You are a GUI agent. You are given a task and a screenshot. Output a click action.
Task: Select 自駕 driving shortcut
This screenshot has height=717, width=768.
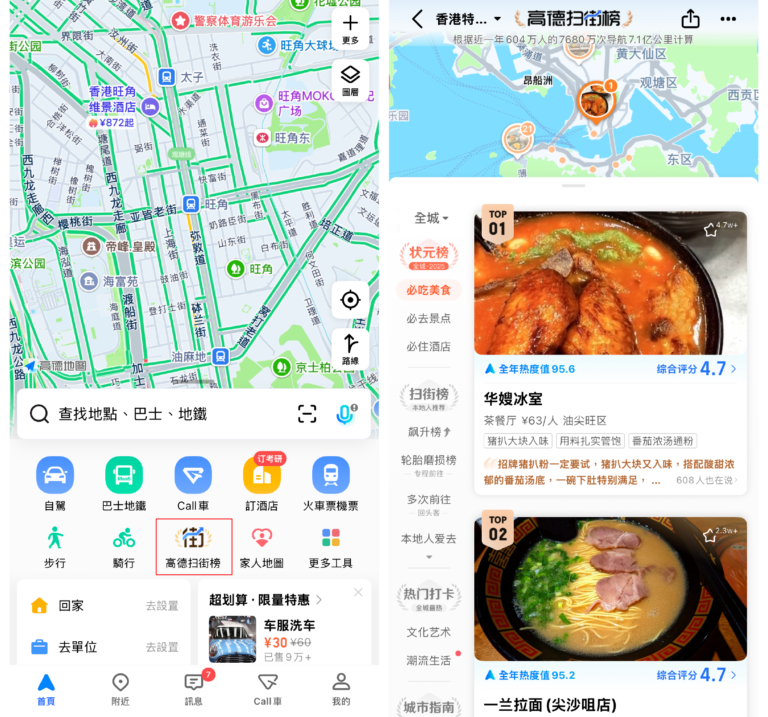coord(55,483)
